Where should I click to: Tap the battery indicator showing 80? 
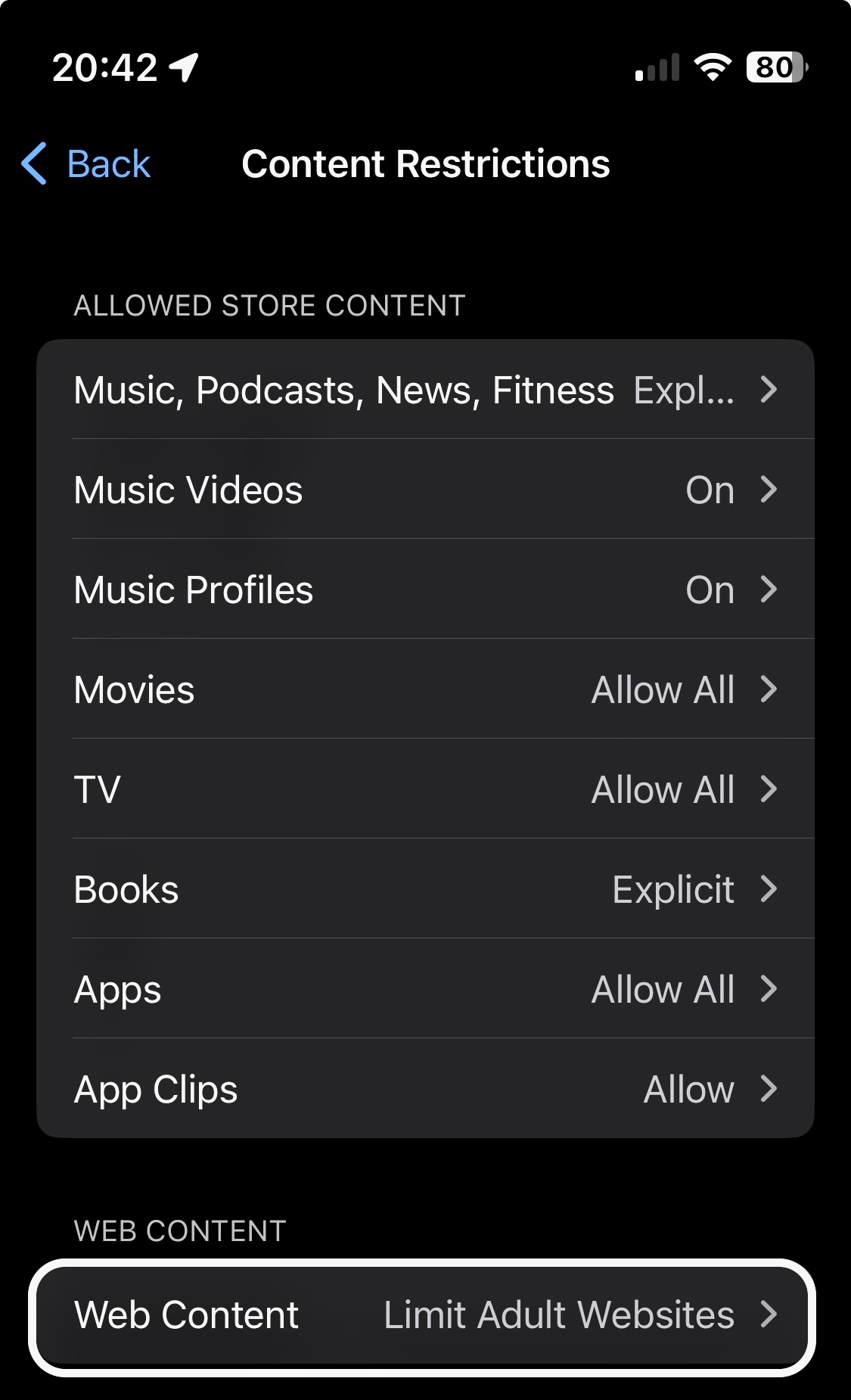pos(776,69)
